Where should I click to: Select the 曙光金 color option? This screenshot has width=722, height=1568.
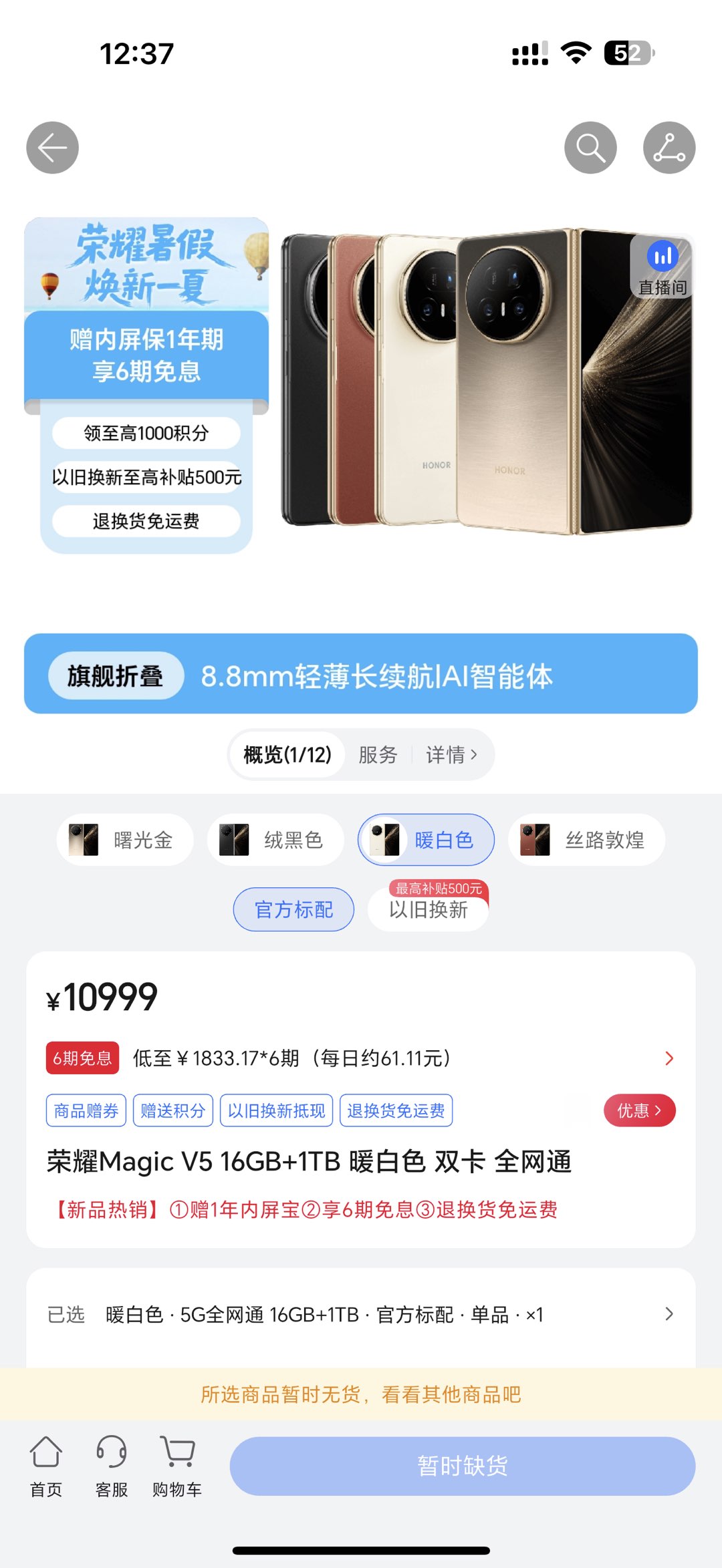[125, 840]
